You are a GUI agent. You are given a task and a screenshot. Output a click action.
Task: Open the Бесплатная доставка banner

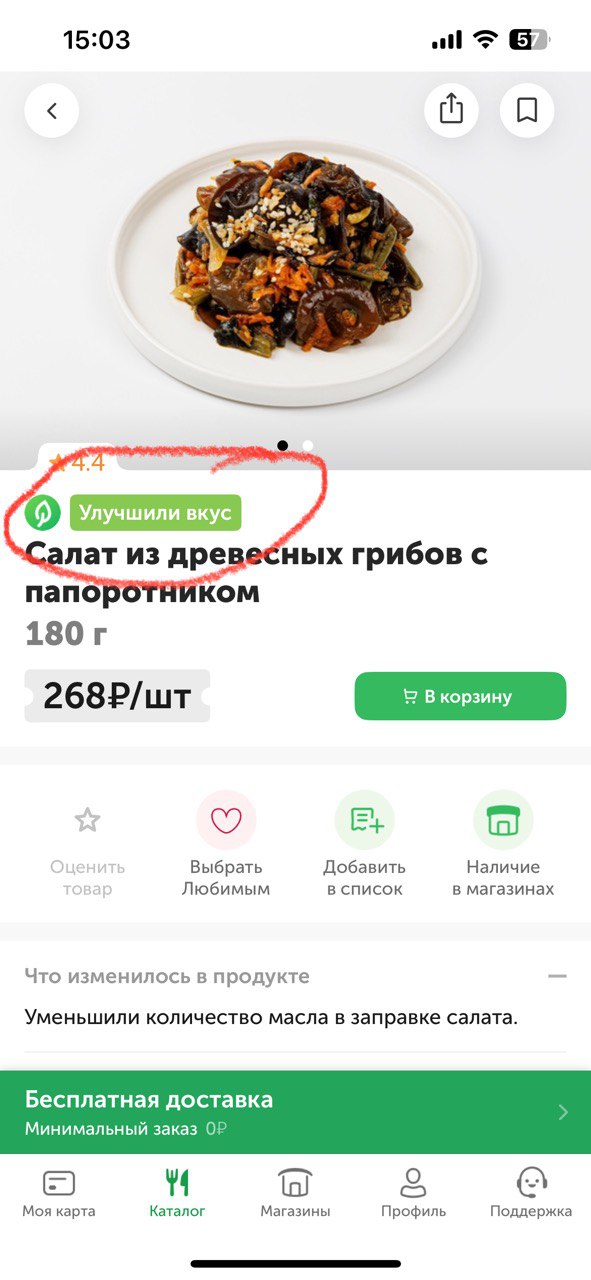pyautogui.click(x=295, y=1112)
